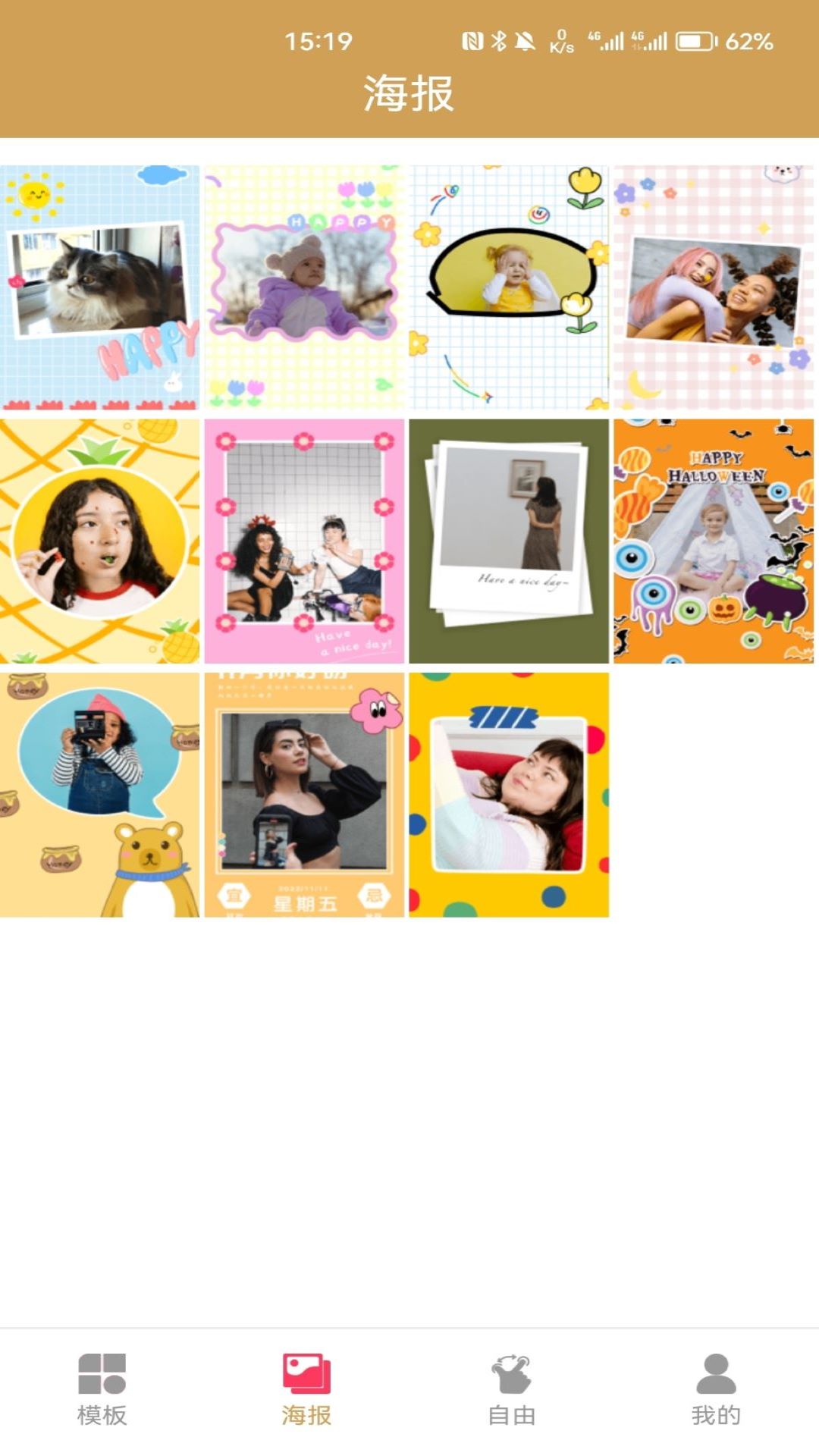Choose the yellow tulip speech-bubble template

coord(509,287)
